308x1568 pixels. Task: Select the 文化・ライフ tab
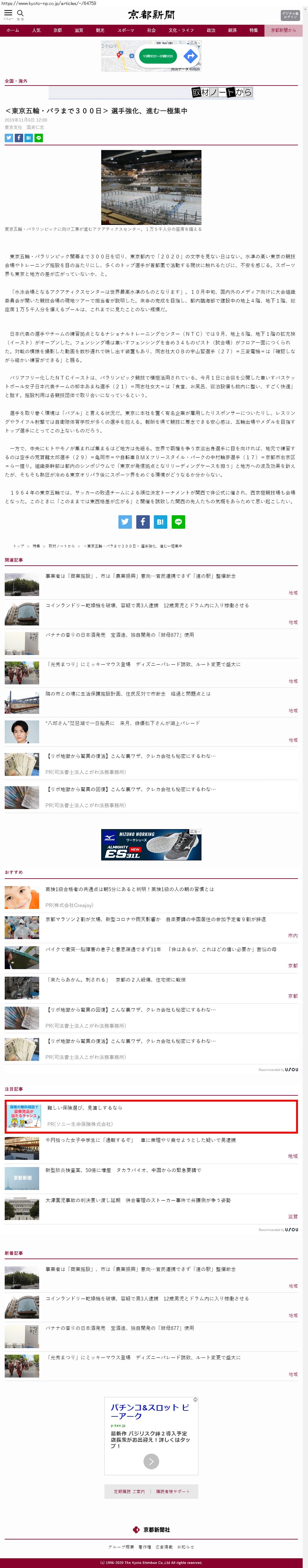tap(181, 30)
